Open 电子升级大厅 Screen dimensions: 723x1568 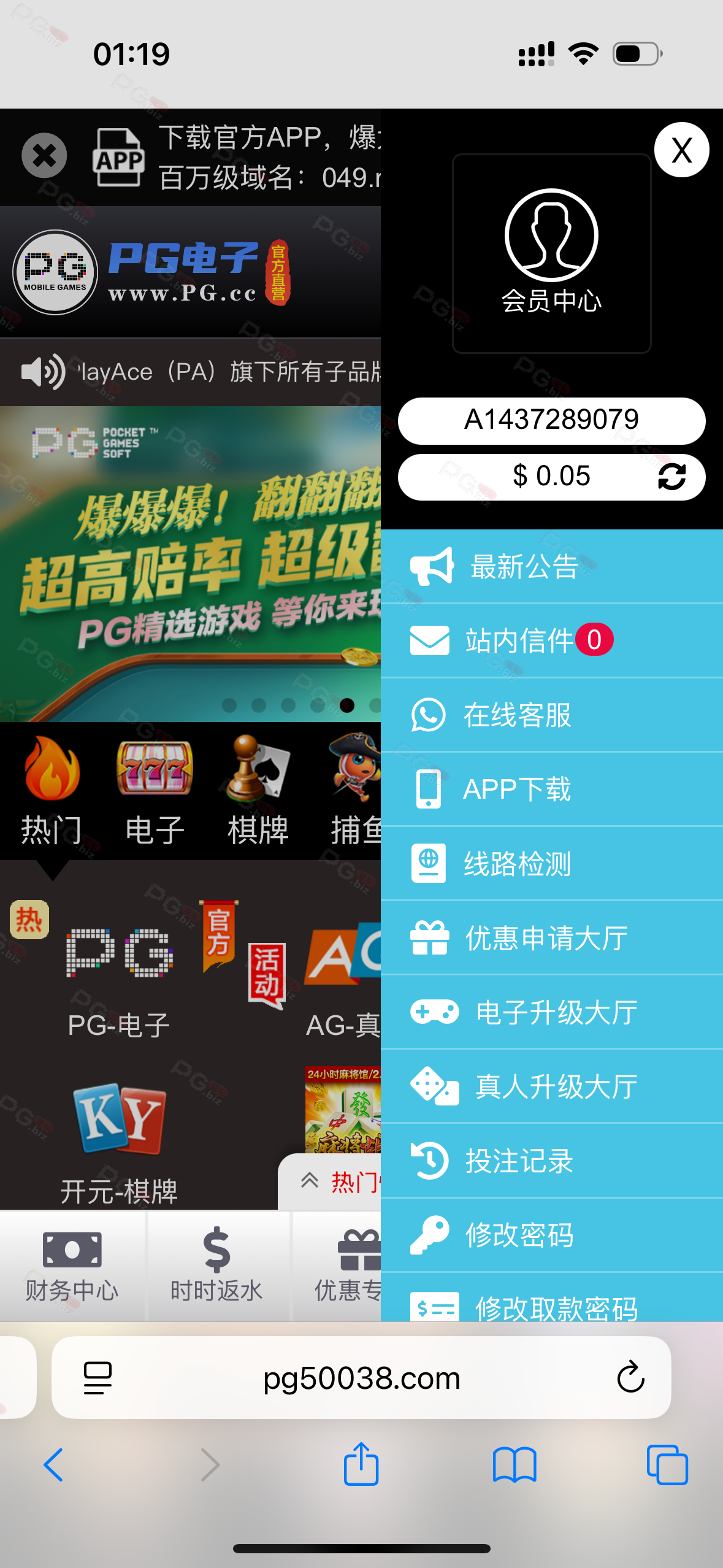click(551, 1012)
